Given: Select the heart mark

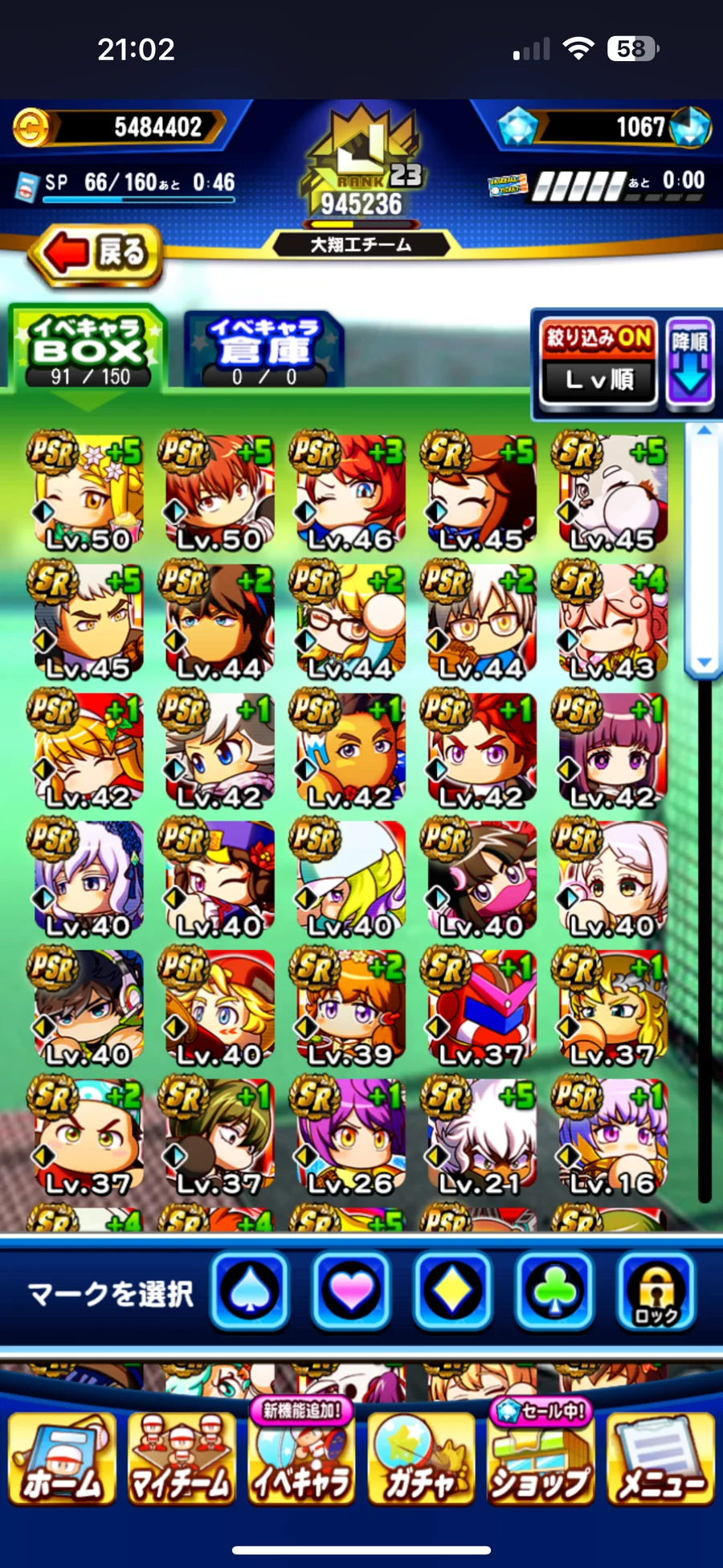Looking at the screenshot, I should (351, 1291).
